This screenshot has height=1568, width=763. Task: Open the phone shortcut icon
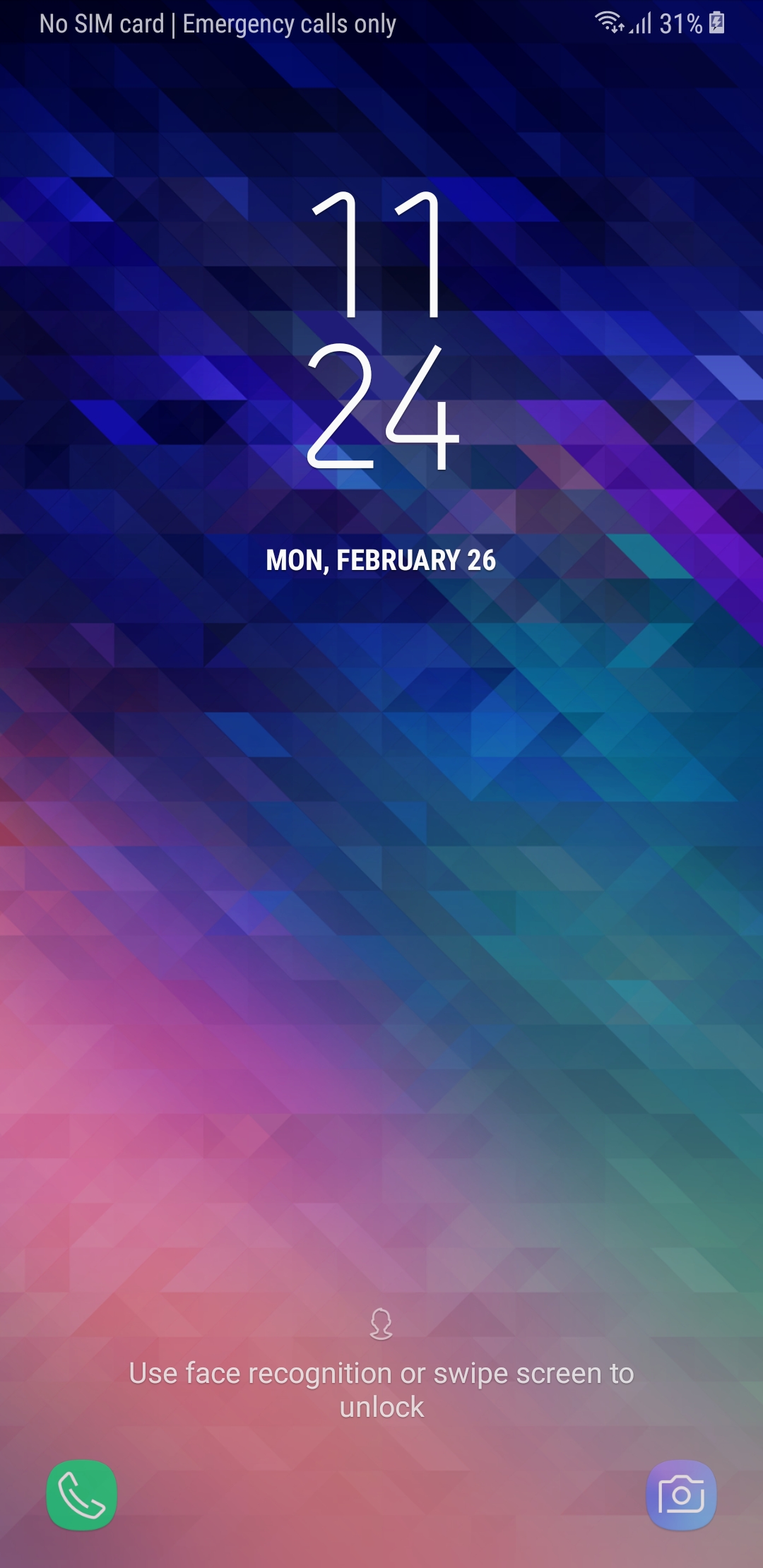(81, 1495)
